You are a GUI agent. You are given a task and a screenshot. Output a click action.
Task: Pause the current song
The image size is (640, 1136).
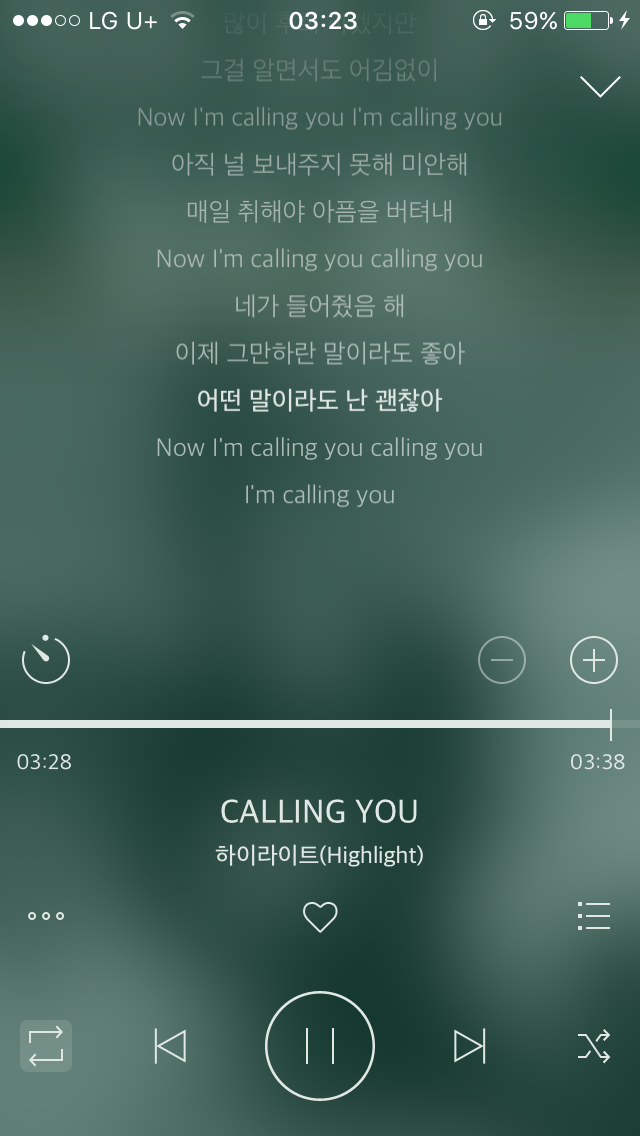coord(320,1046)
